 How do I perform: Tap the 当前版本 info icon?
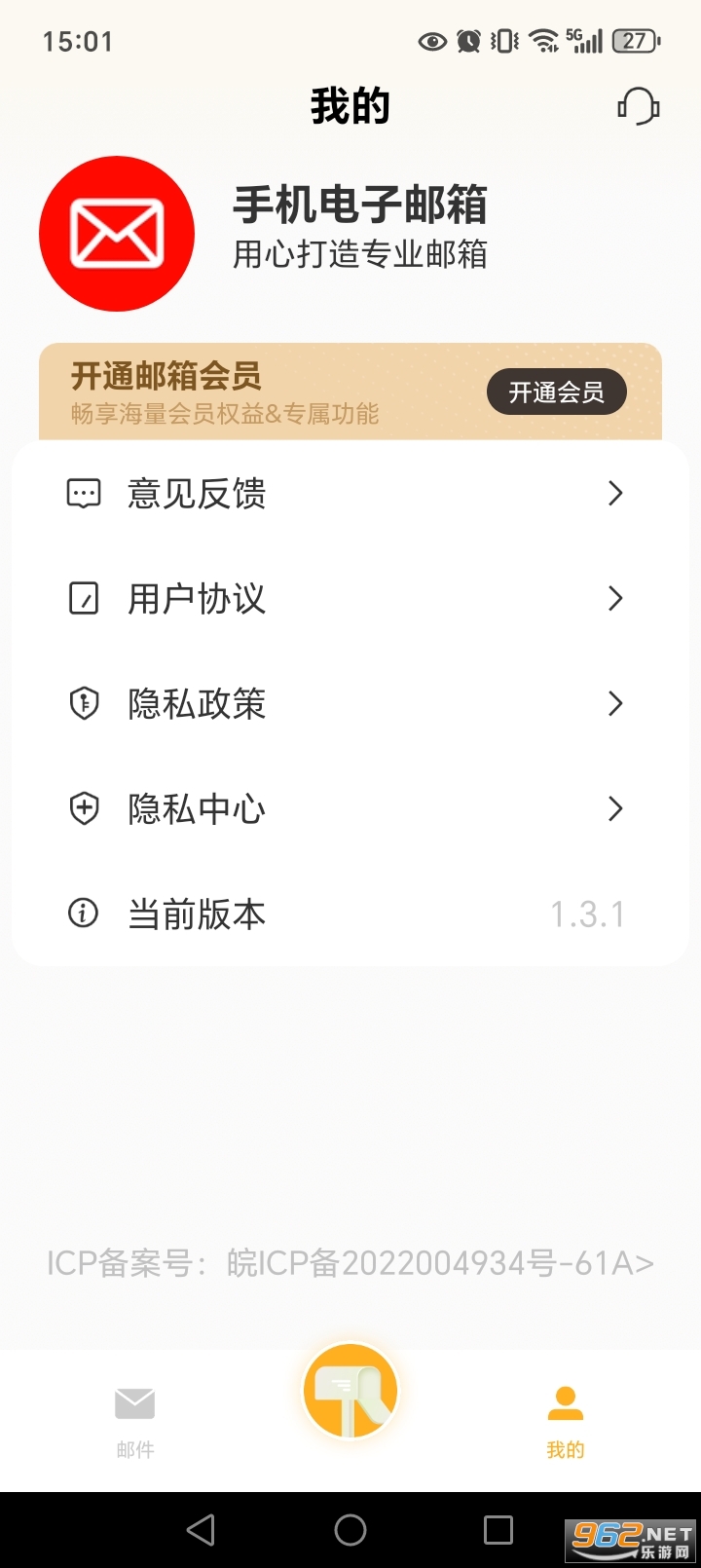[84, 914]
